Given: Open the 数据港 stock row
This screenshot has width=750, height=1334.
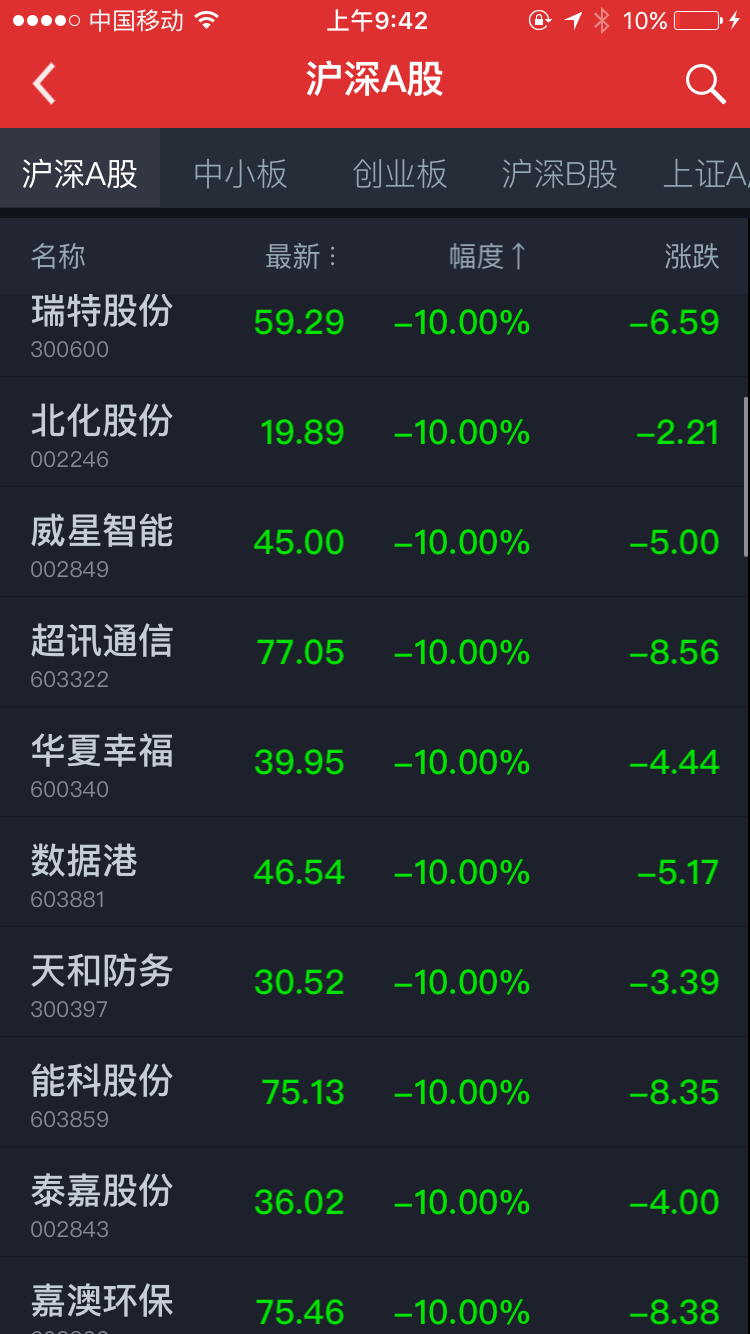Looking at the screenshot, I should click(x=374, y=873).
